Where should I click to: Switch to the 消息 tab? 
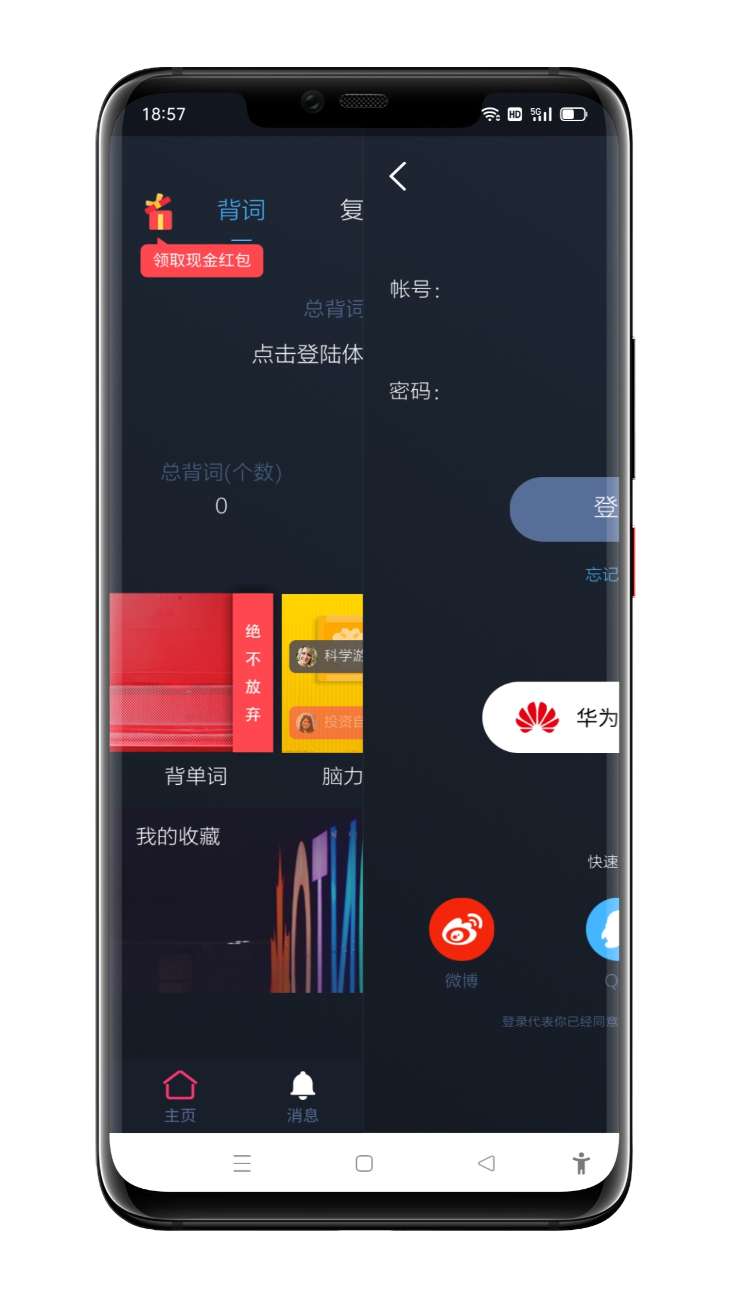click(303, 1096)
